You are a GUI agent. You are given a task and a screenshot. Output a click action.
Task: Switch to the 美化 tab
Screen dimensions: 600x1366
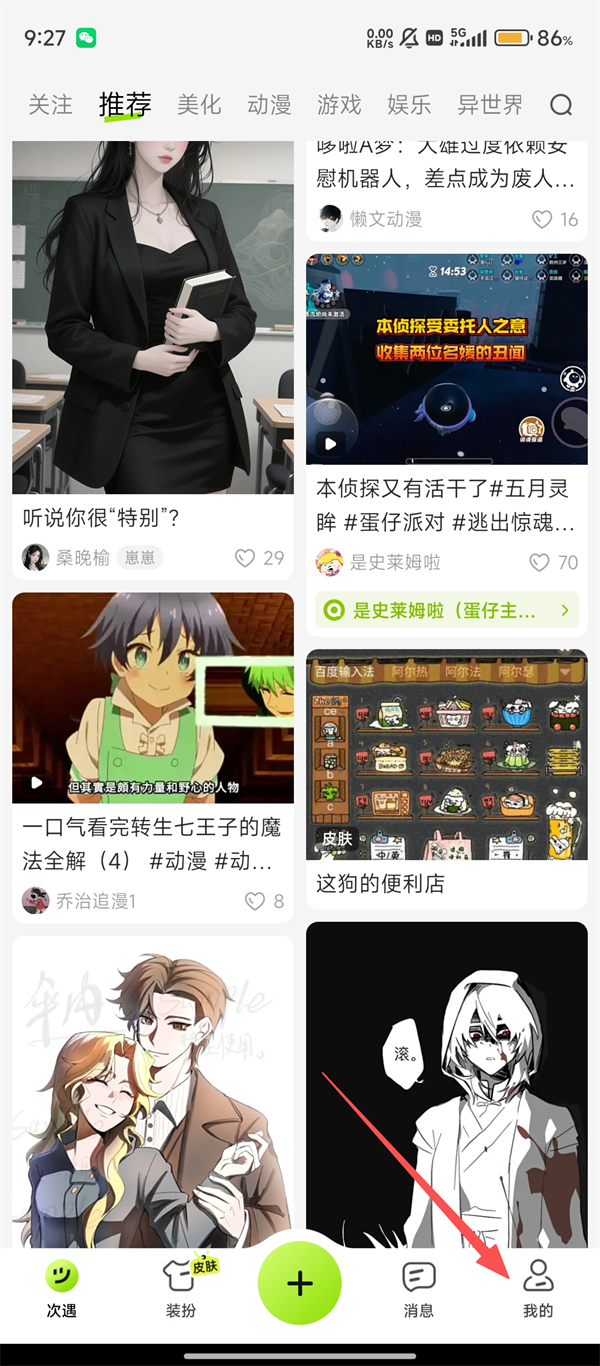[x=199, y=104]
